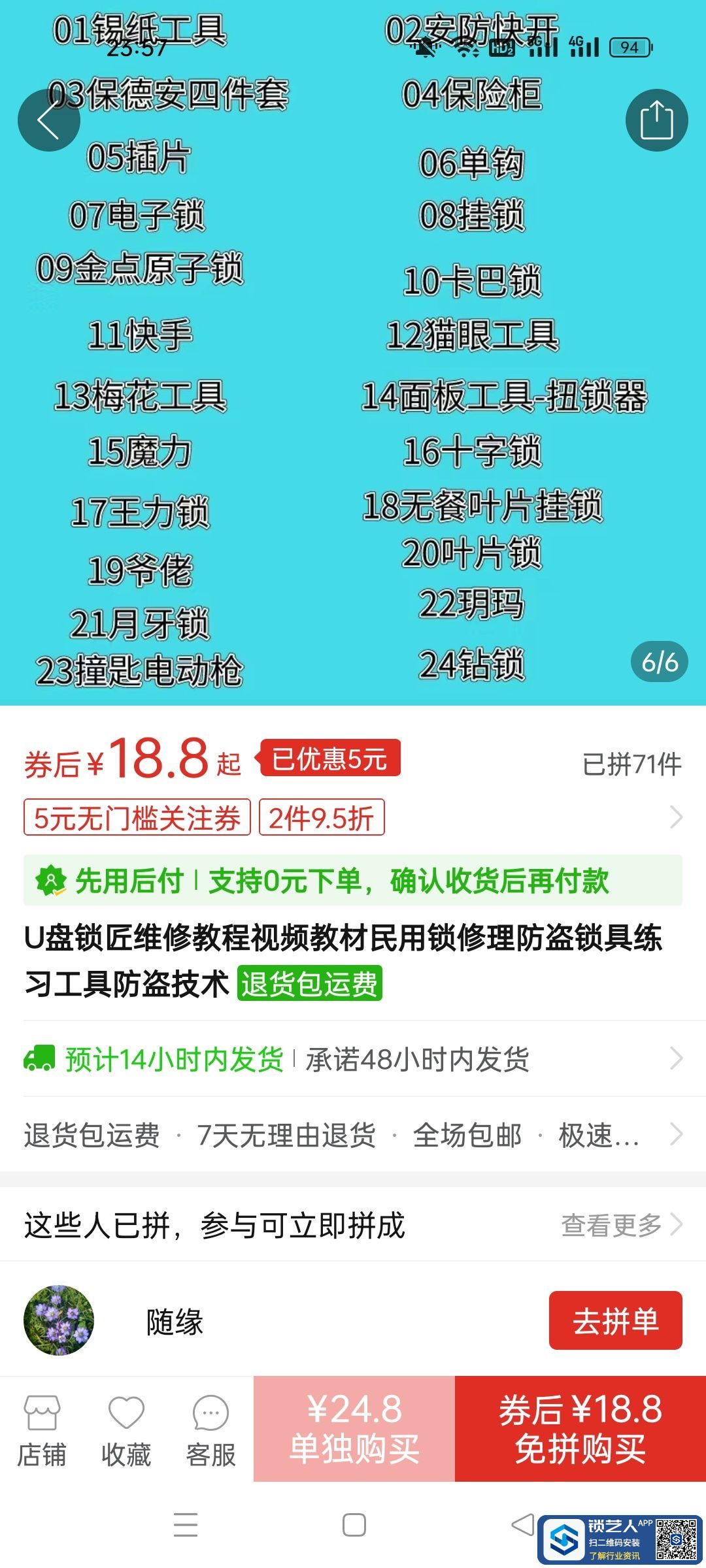Open the product image gallery
Viewport: 706px width, 1568px height.
tap(353, 392)
